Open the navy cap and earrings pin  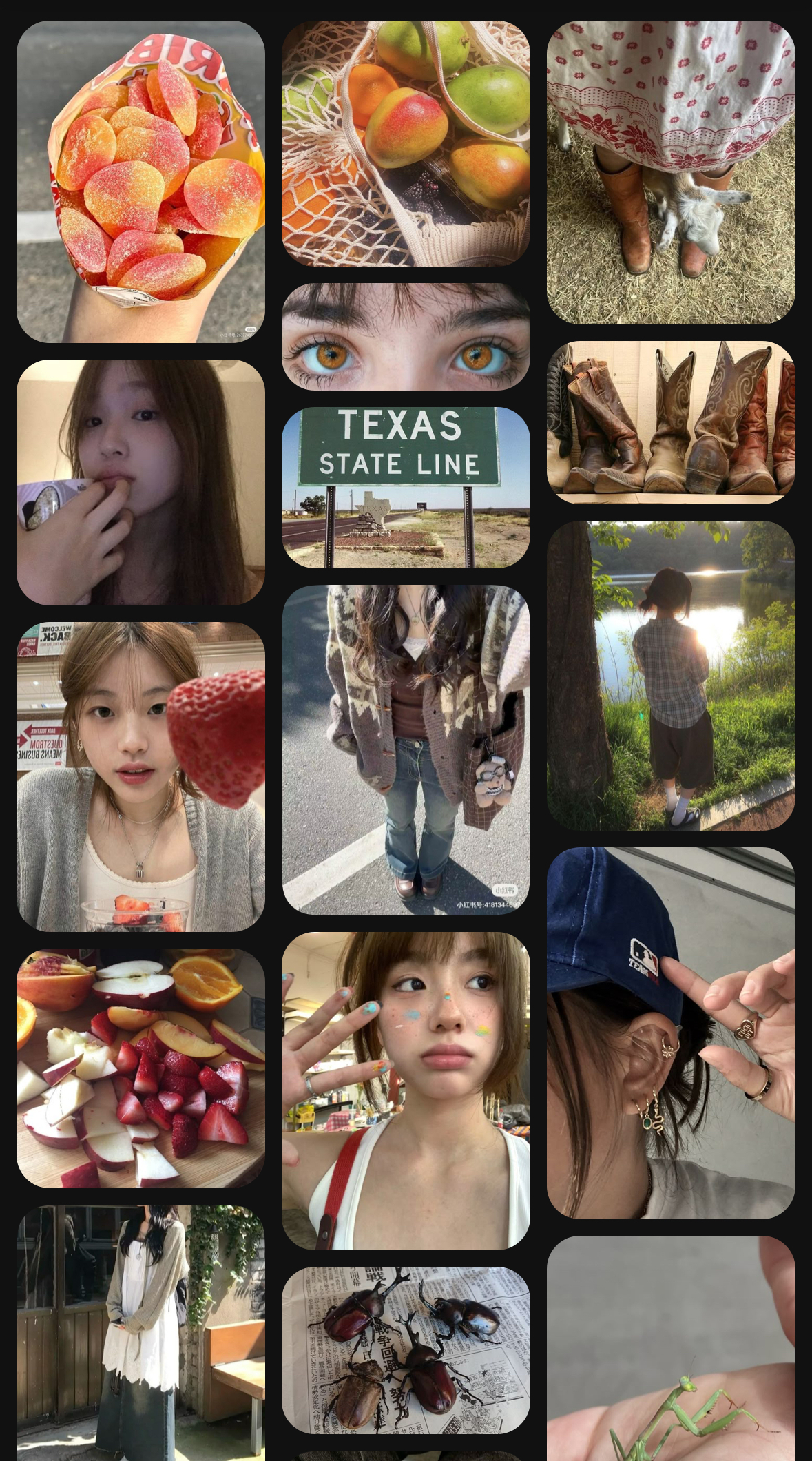click(671, 1033)
